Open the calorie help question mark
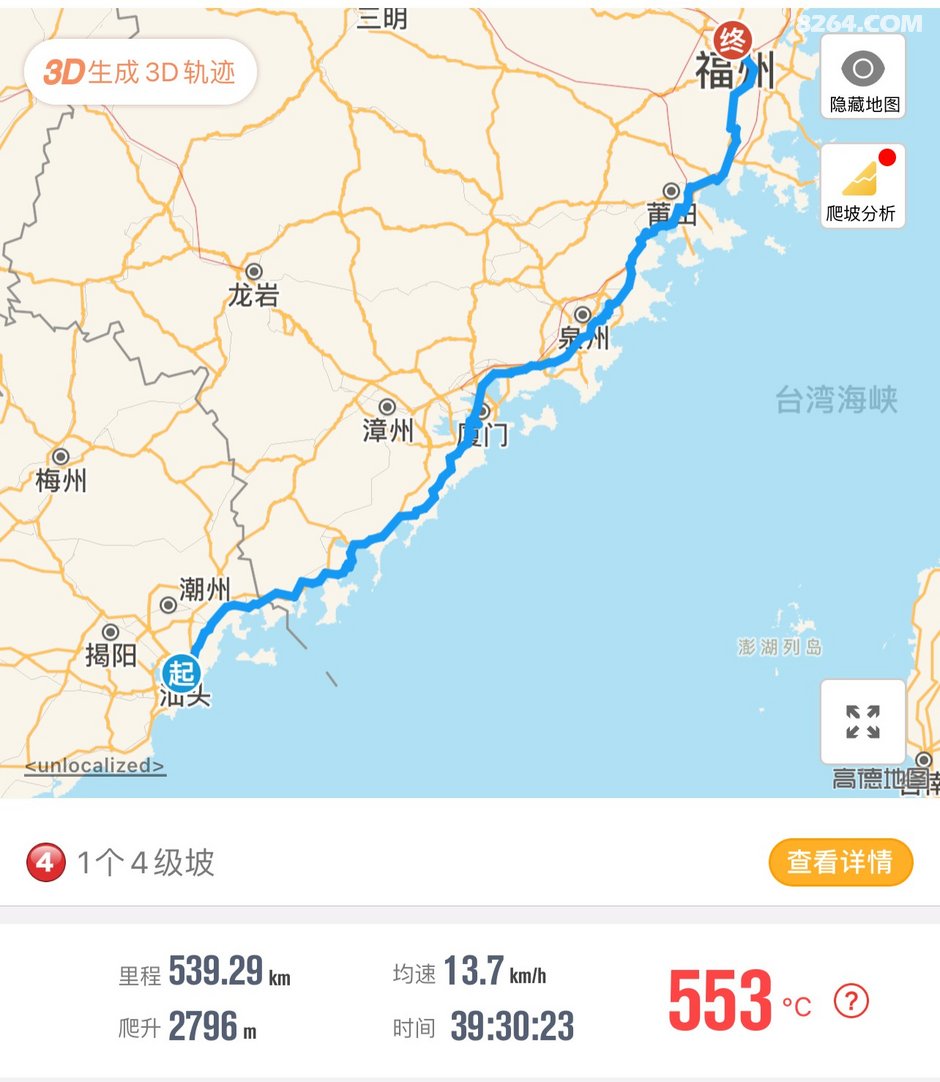The height and width of the screenshot is (1082, 940). coord(851,1000)
